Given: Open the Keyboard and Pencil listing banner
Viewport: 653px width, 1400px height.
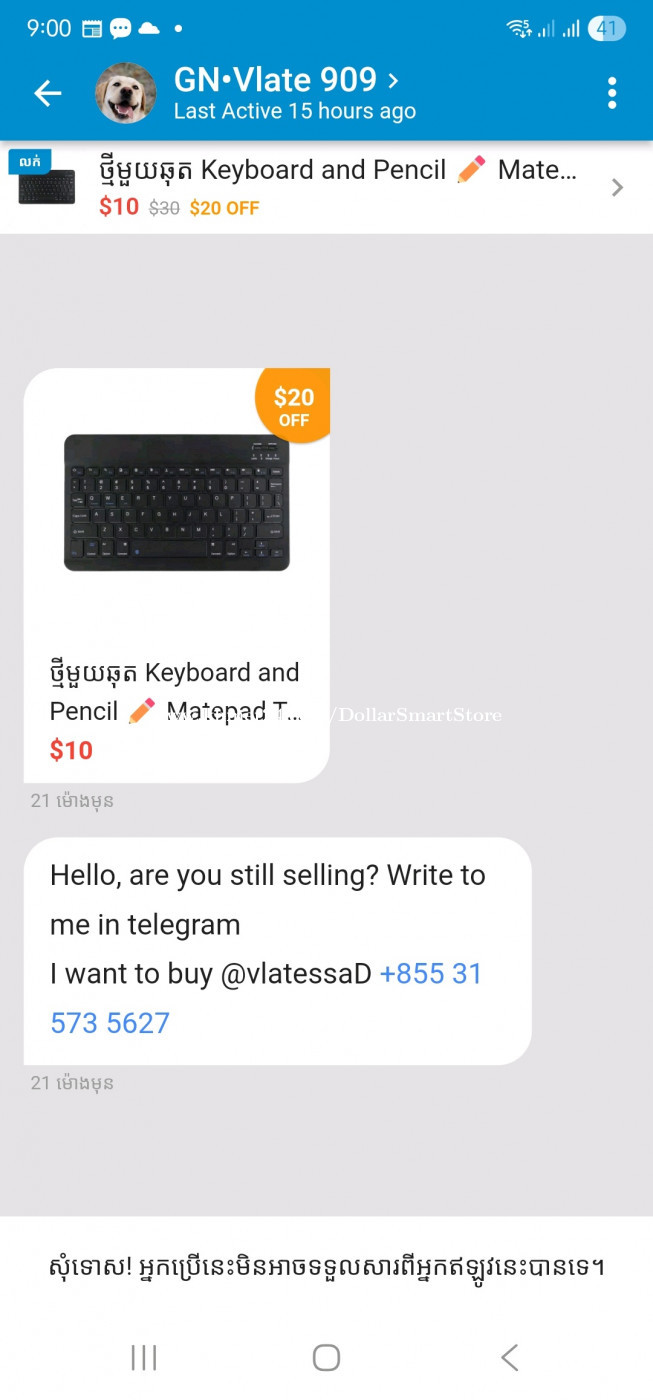Looking at the screenshot, I should (x=326, y=187).
